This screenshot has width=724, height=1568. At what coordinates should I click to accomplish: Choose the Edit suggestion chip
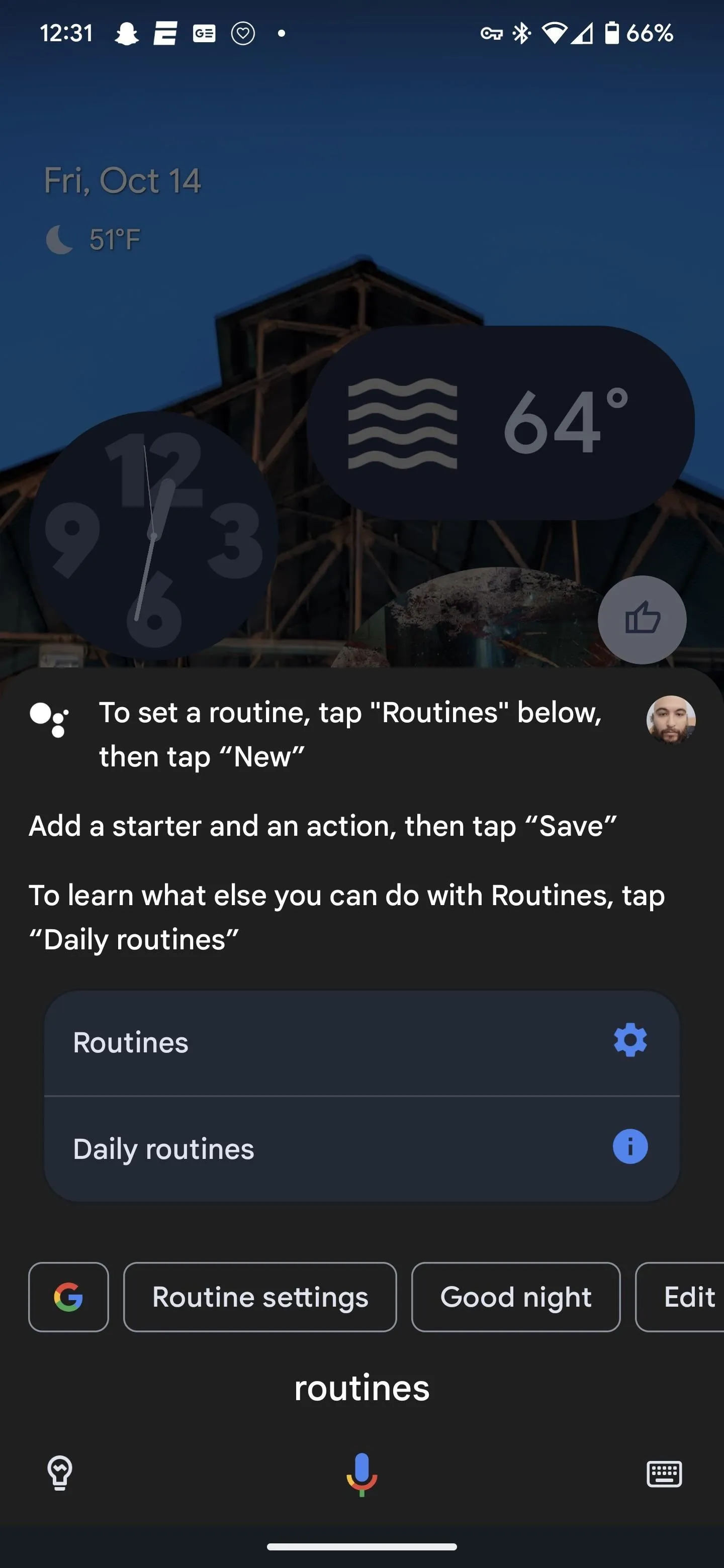point(680,1297)
